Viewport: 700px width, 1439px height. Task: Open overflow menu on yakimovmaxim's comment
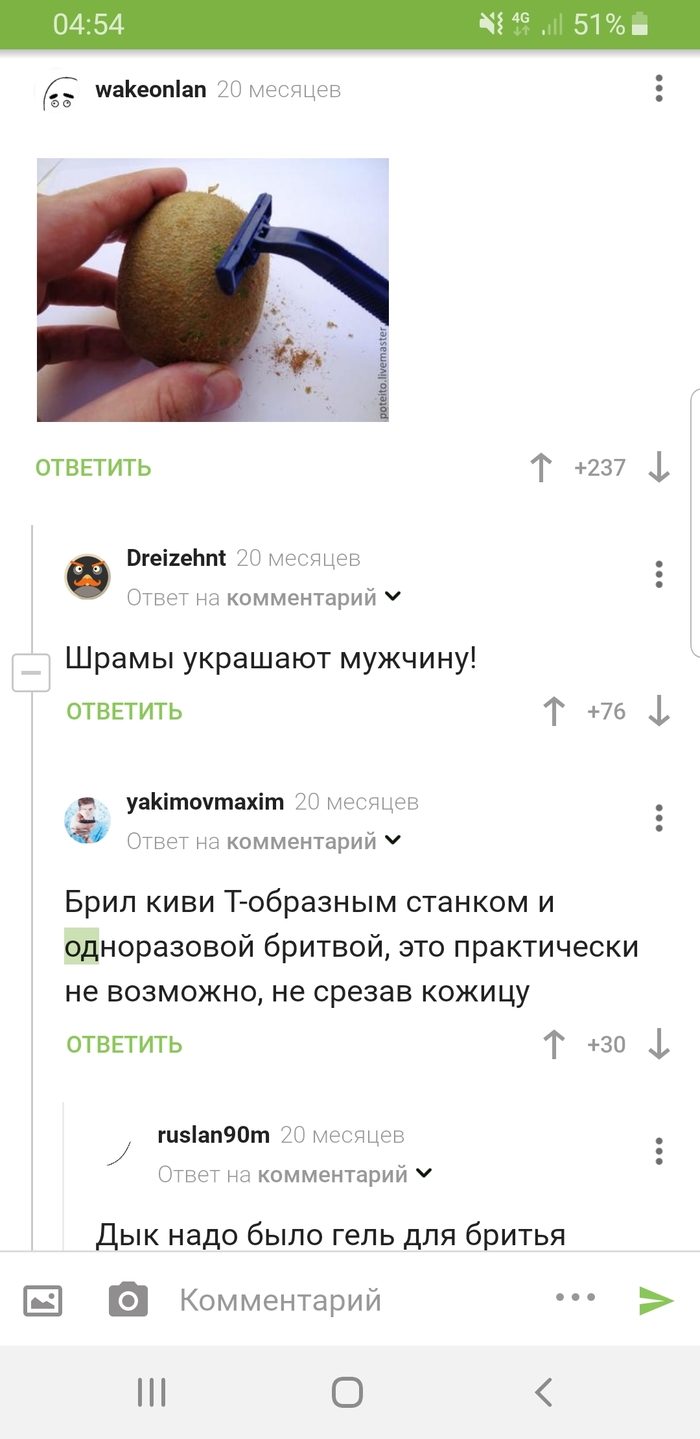click(x=659, y=818)
